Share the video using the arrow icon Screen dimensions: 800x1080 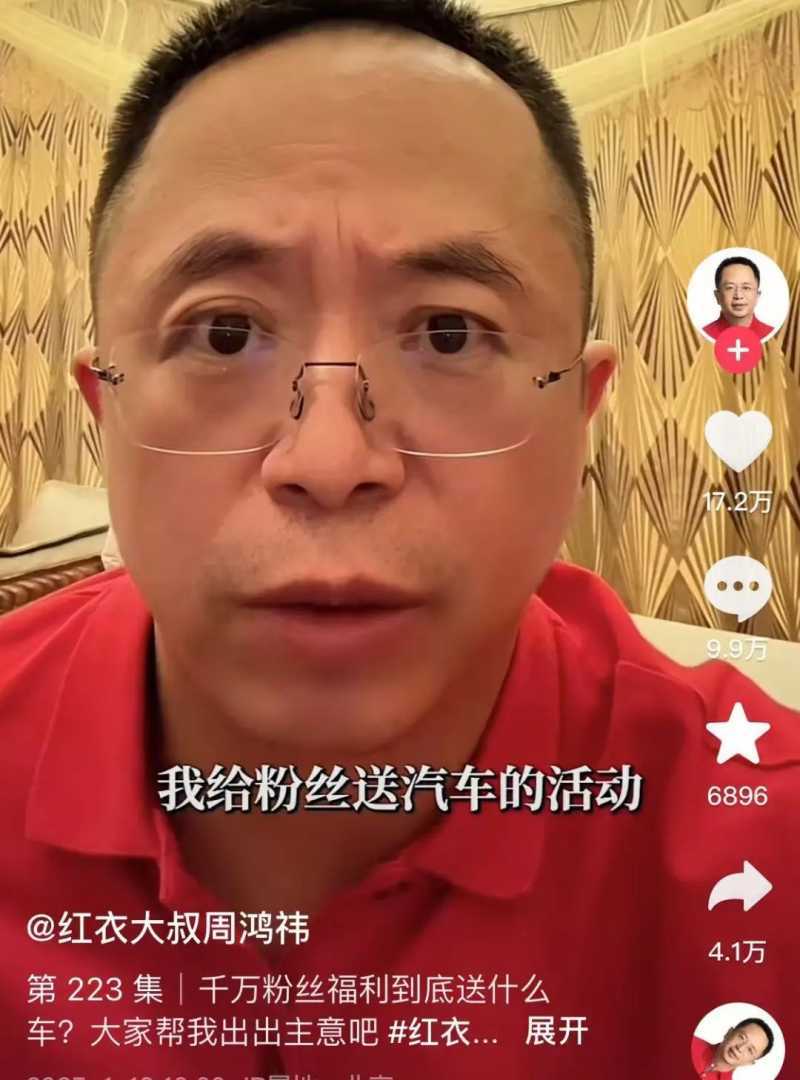(x=739, y=886)
